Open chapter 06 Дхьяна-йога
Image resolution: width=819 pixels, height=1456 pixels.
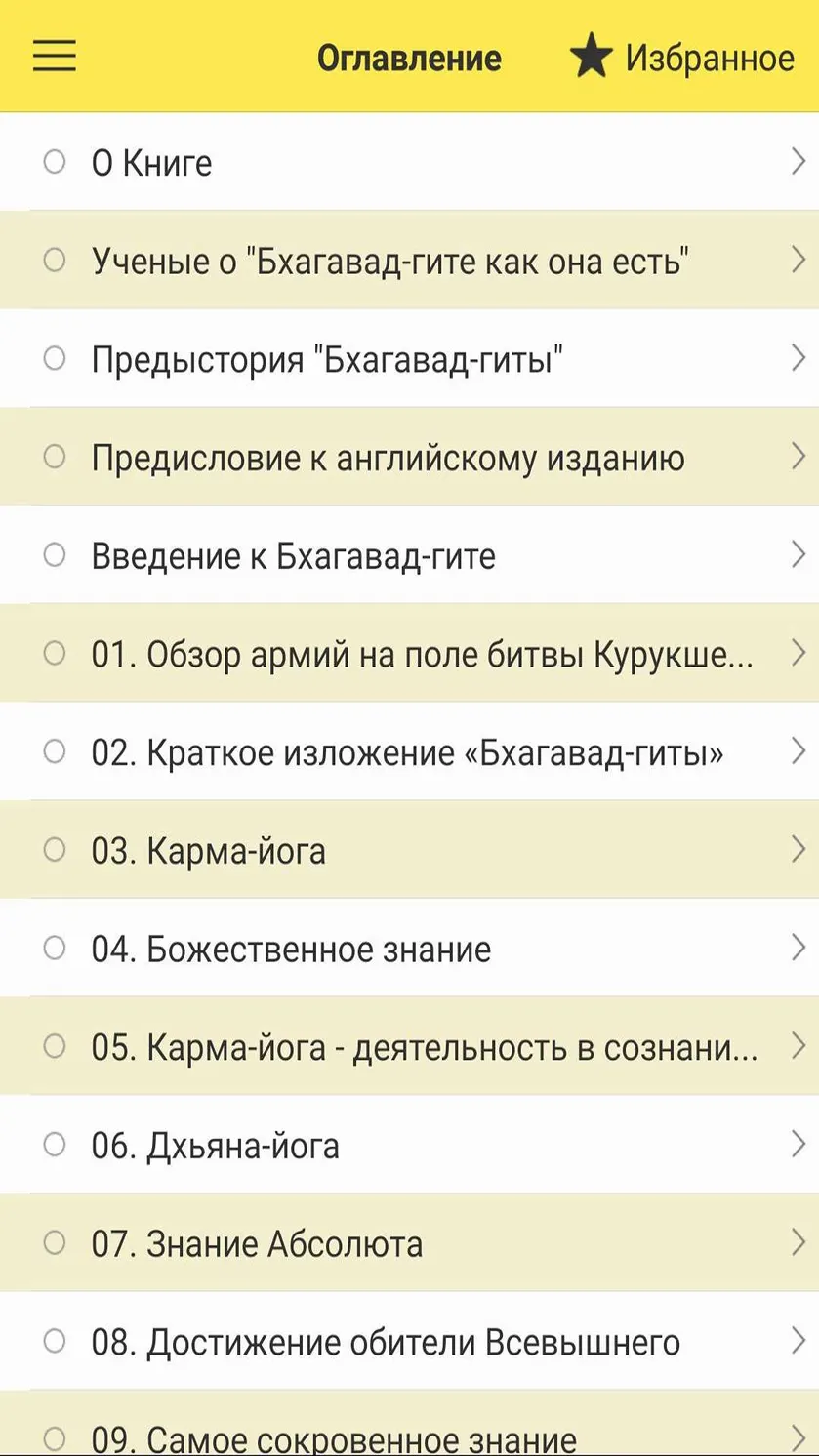click(409, 1146)
